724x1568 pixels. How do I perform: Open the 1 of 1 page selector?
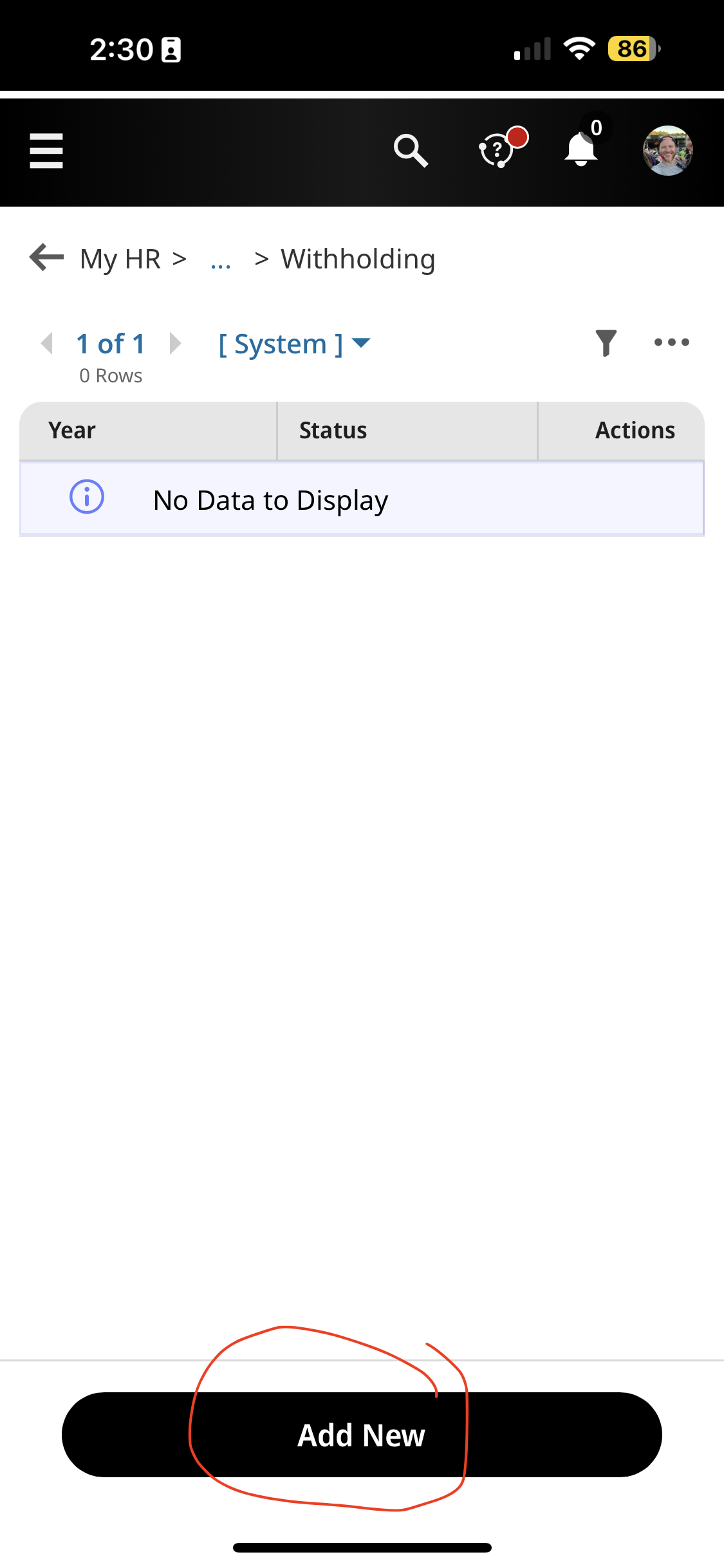click(111, 344)
